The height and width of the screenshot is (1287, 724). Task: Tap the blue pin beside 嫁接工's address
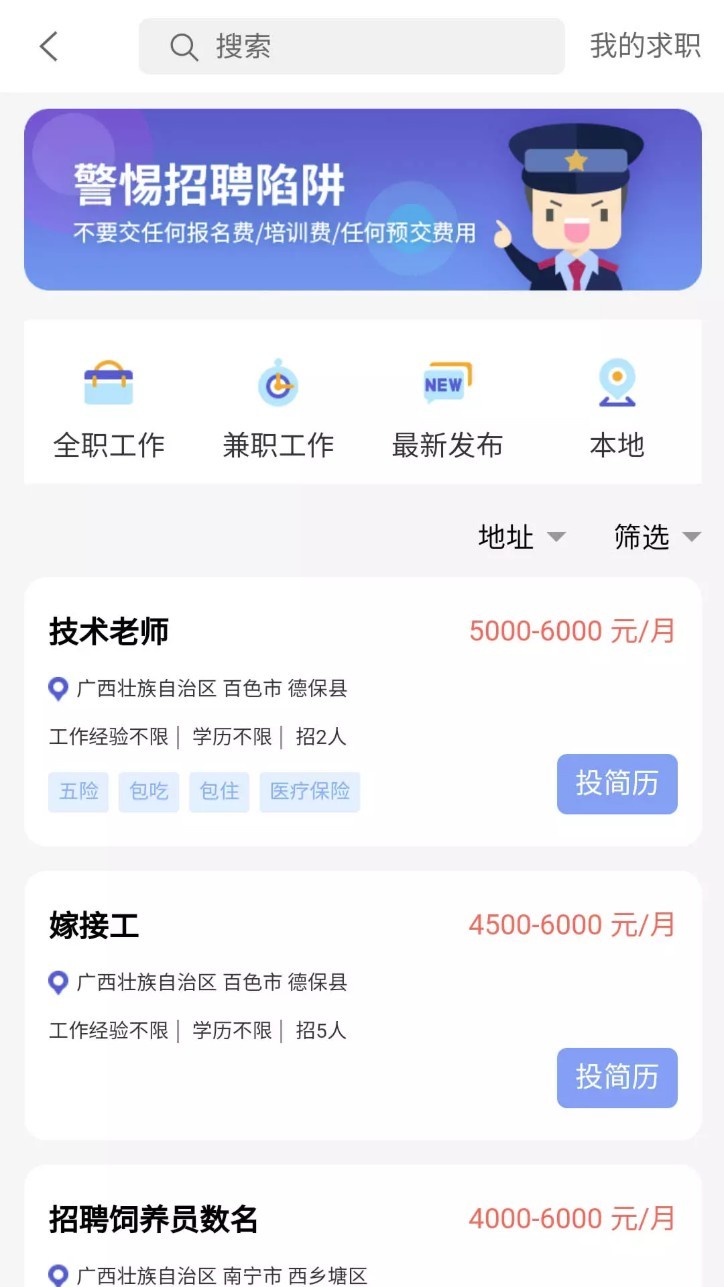[57, 983]
